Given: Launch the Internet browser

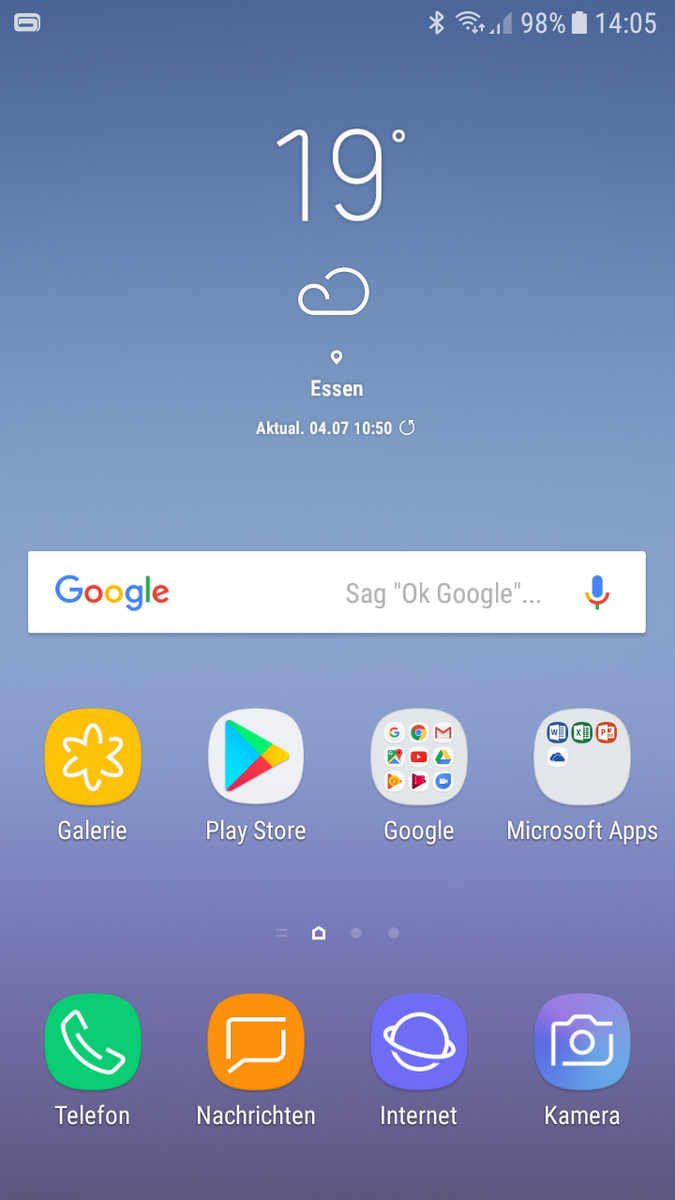Looking at the screenshot, I should [x=419, y=1042].
